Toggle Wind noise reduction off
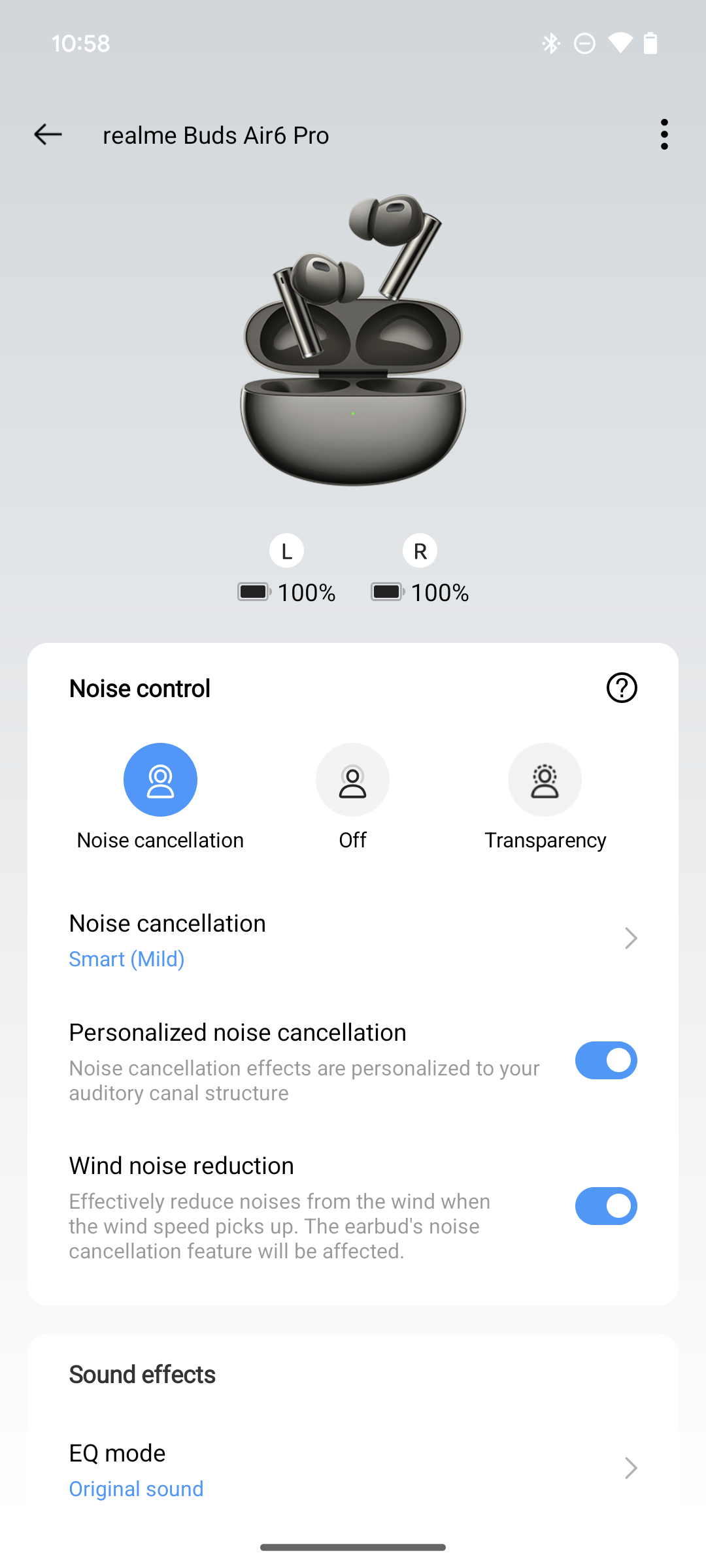This screenshot has width=706, height=1568. click(606, 1206)
